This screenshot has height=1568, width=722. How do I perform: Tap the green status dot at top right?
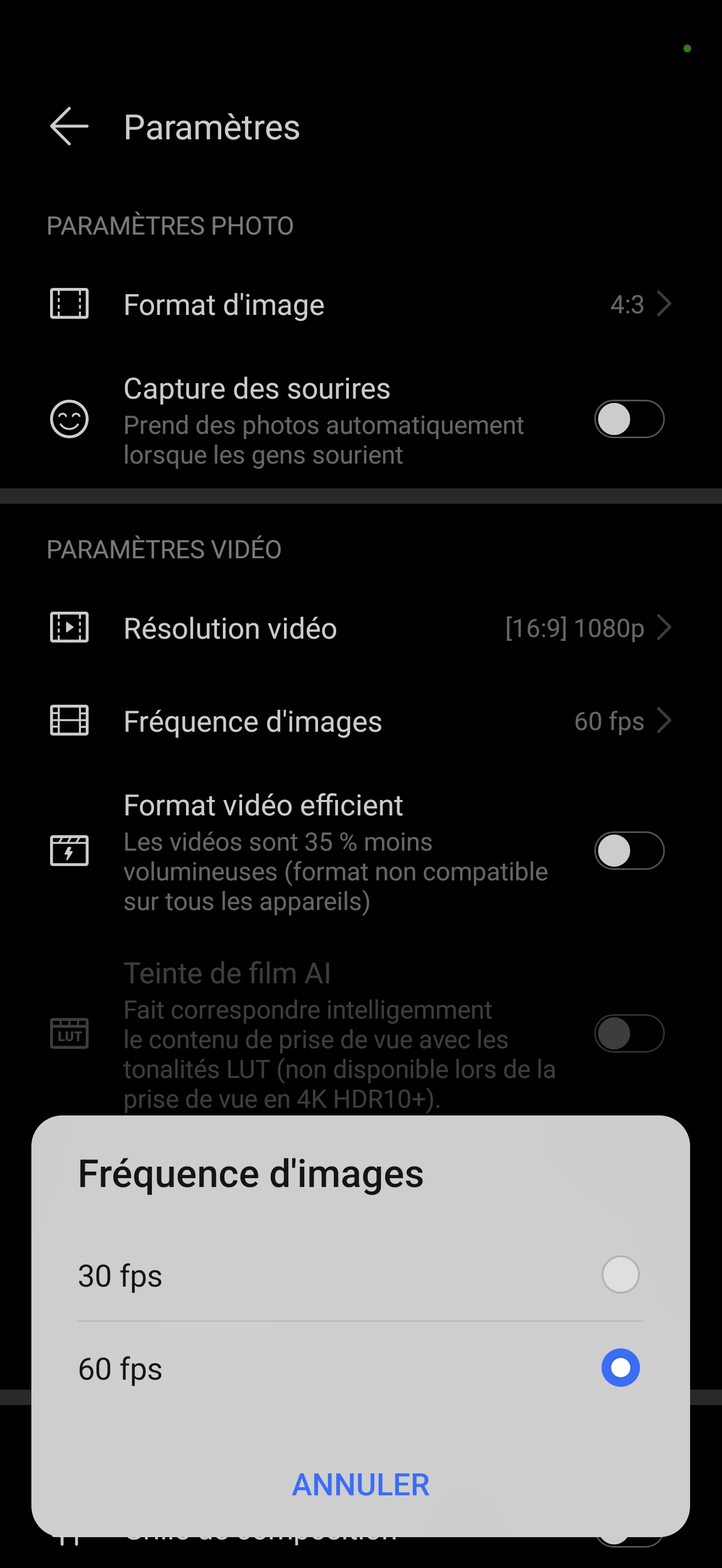(688, 48)
